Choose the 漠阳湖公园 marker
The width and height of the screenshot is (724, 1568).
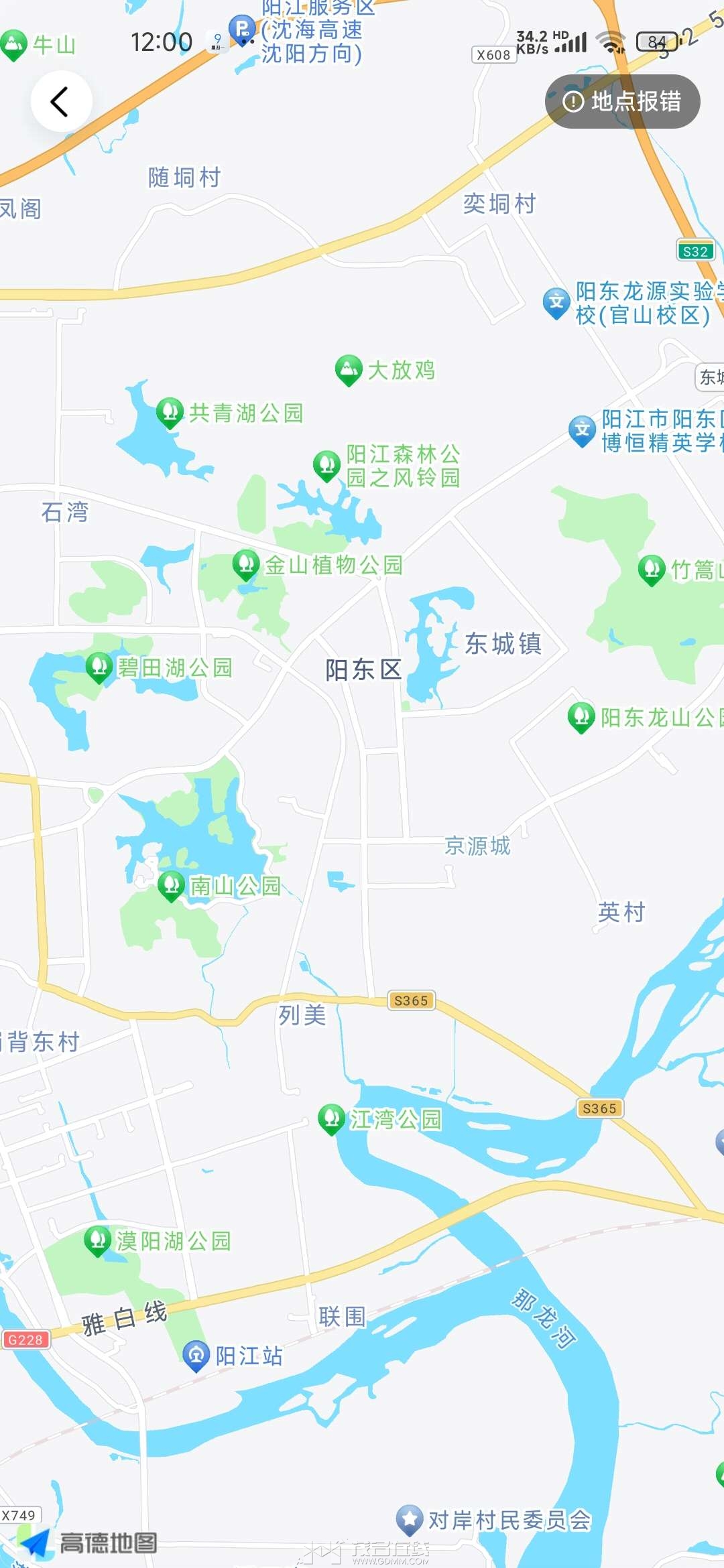pos(97,1240)
